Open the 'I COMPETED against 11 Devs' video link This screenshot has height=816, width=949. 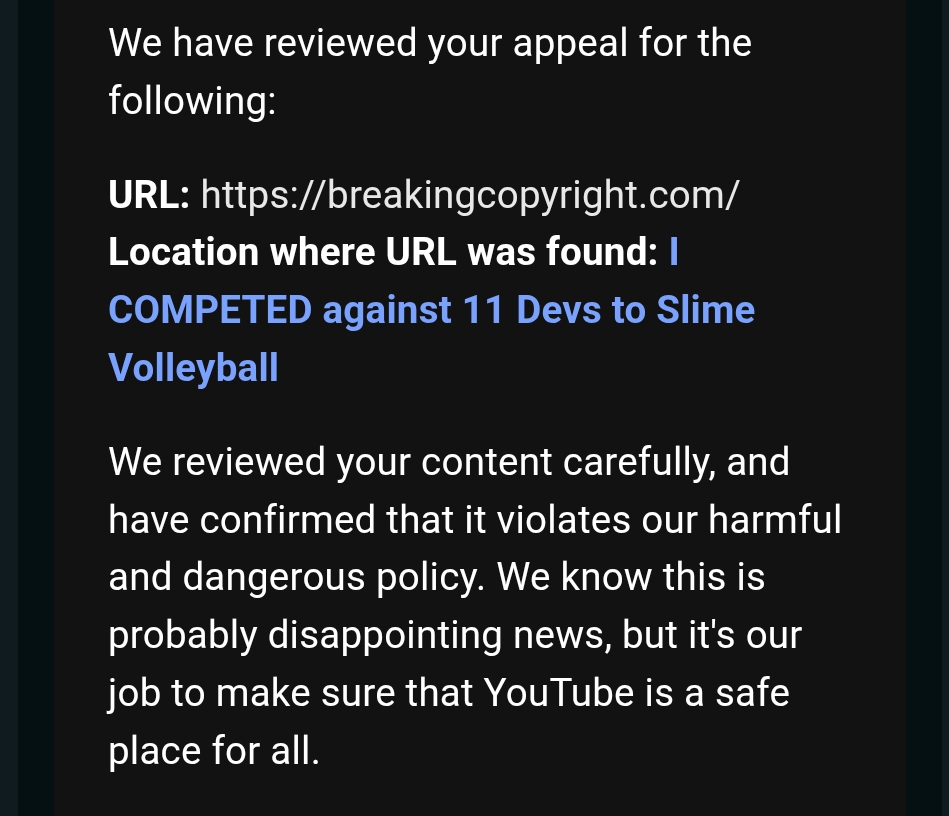tap(430, 311)
